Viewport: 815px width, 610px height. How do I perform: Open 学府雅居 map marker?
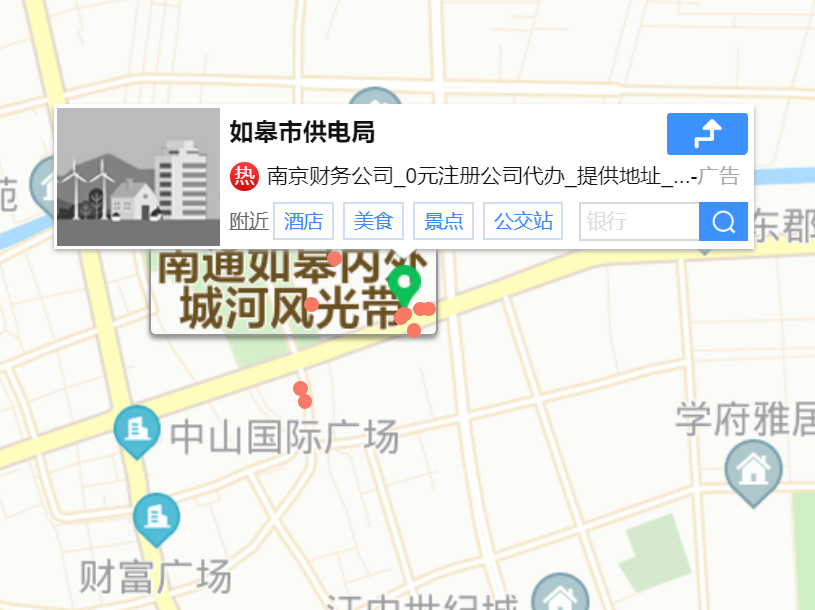(x=753, y=468)
